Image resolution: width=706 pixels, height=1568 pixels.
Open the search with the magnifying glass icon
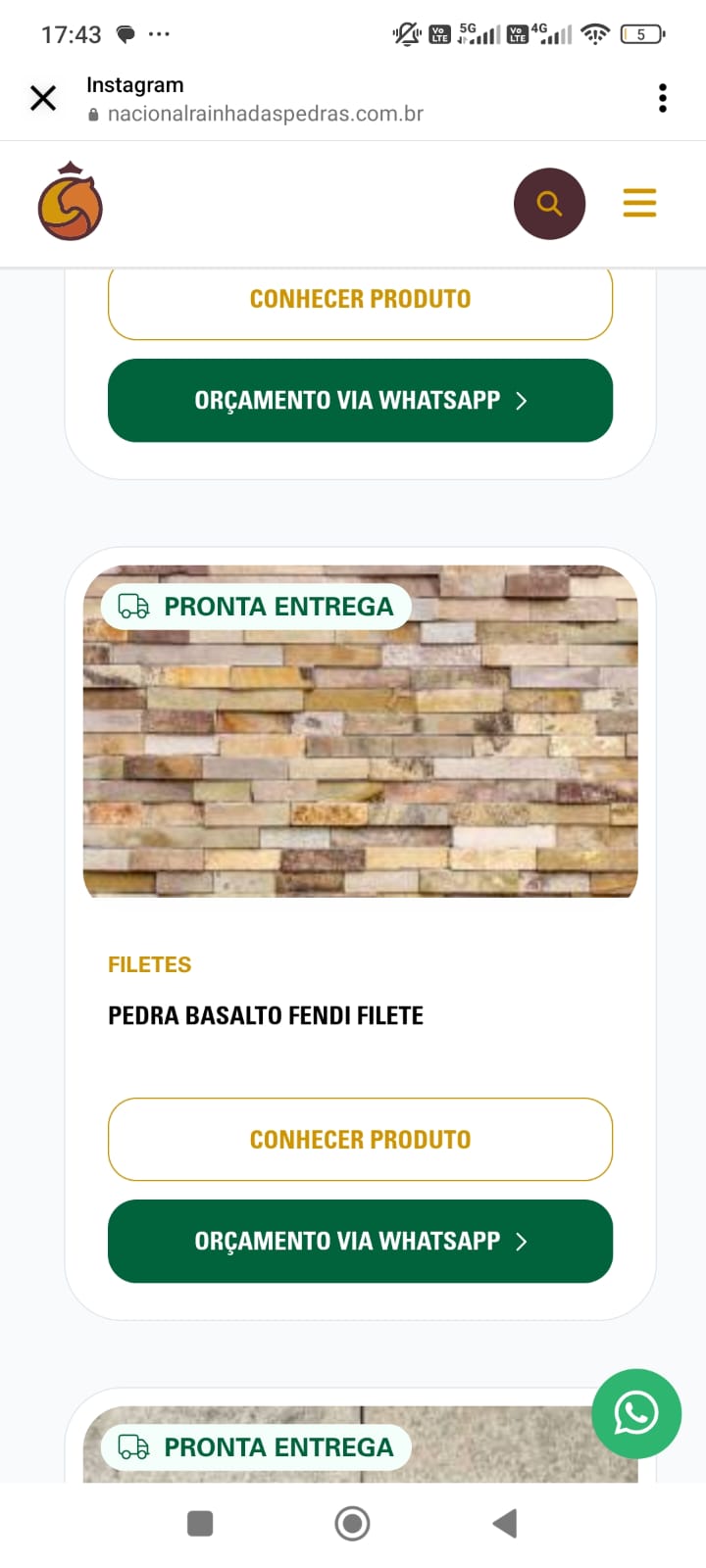550,203
